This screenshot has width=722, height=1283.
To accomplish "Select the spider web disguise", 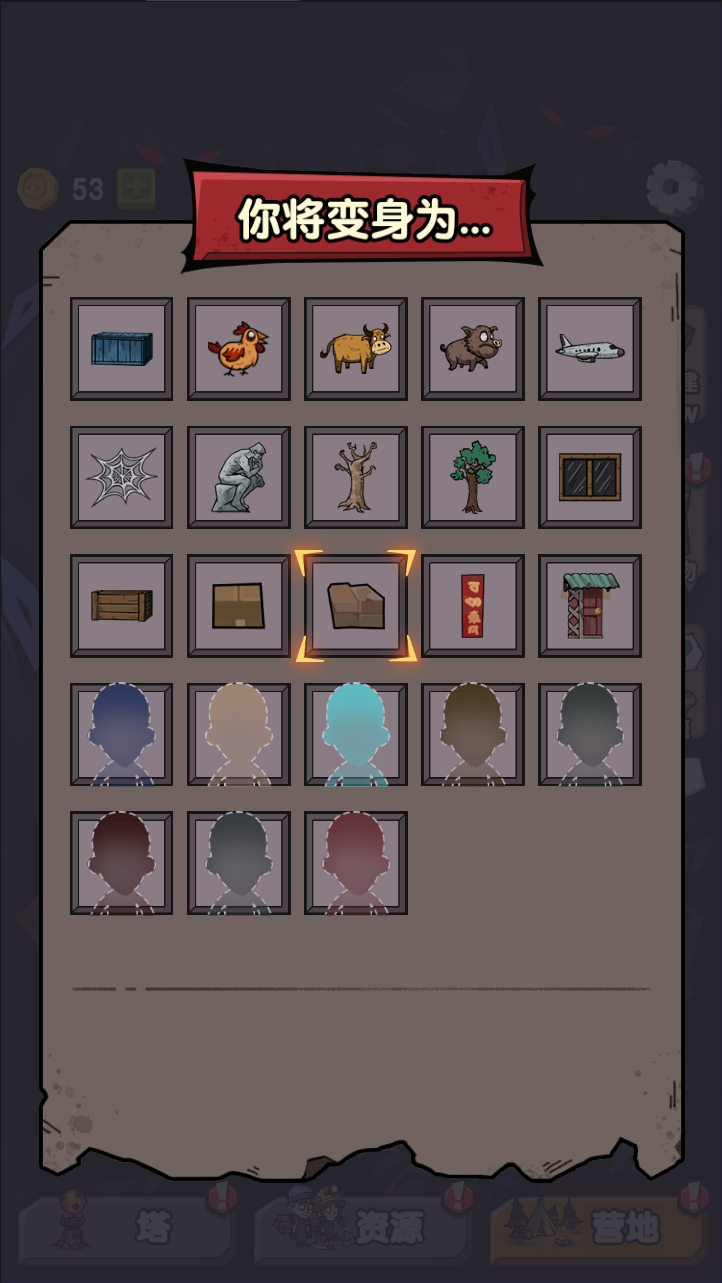I will pos(121,477).
